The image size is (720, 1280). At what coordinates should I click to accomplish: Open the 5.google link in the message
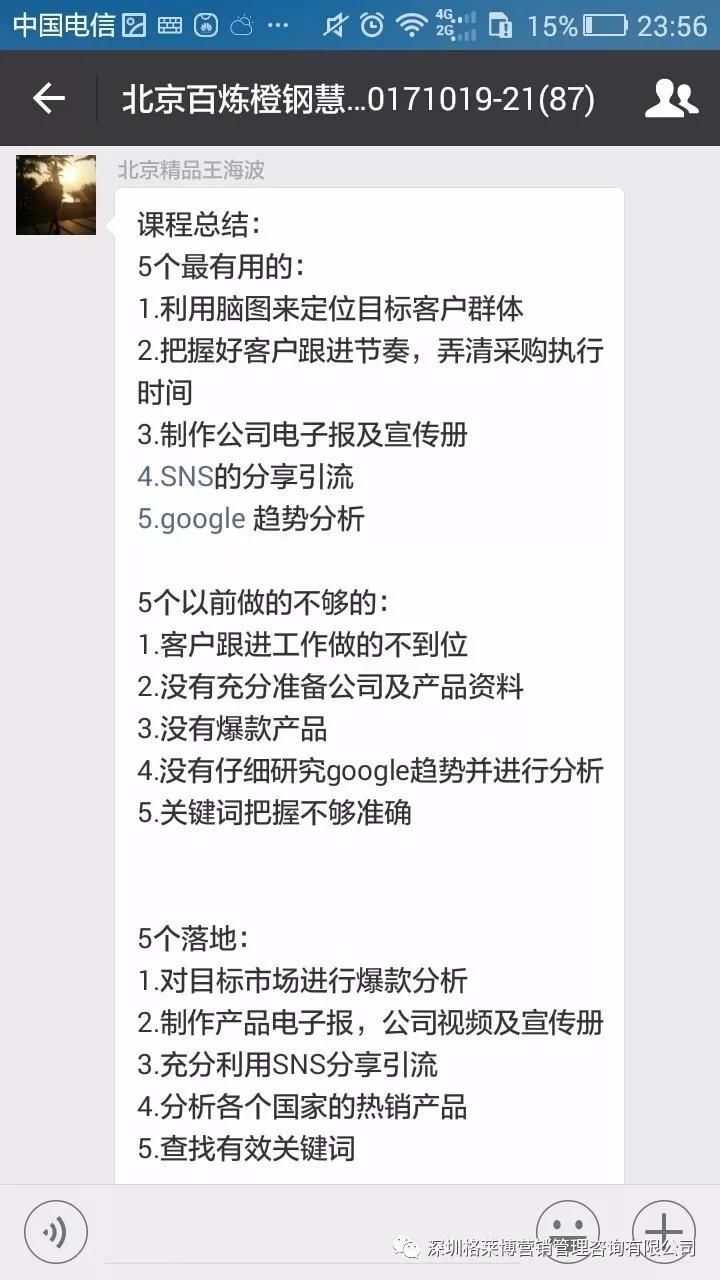pyautogui.click(x=191, y=519)
